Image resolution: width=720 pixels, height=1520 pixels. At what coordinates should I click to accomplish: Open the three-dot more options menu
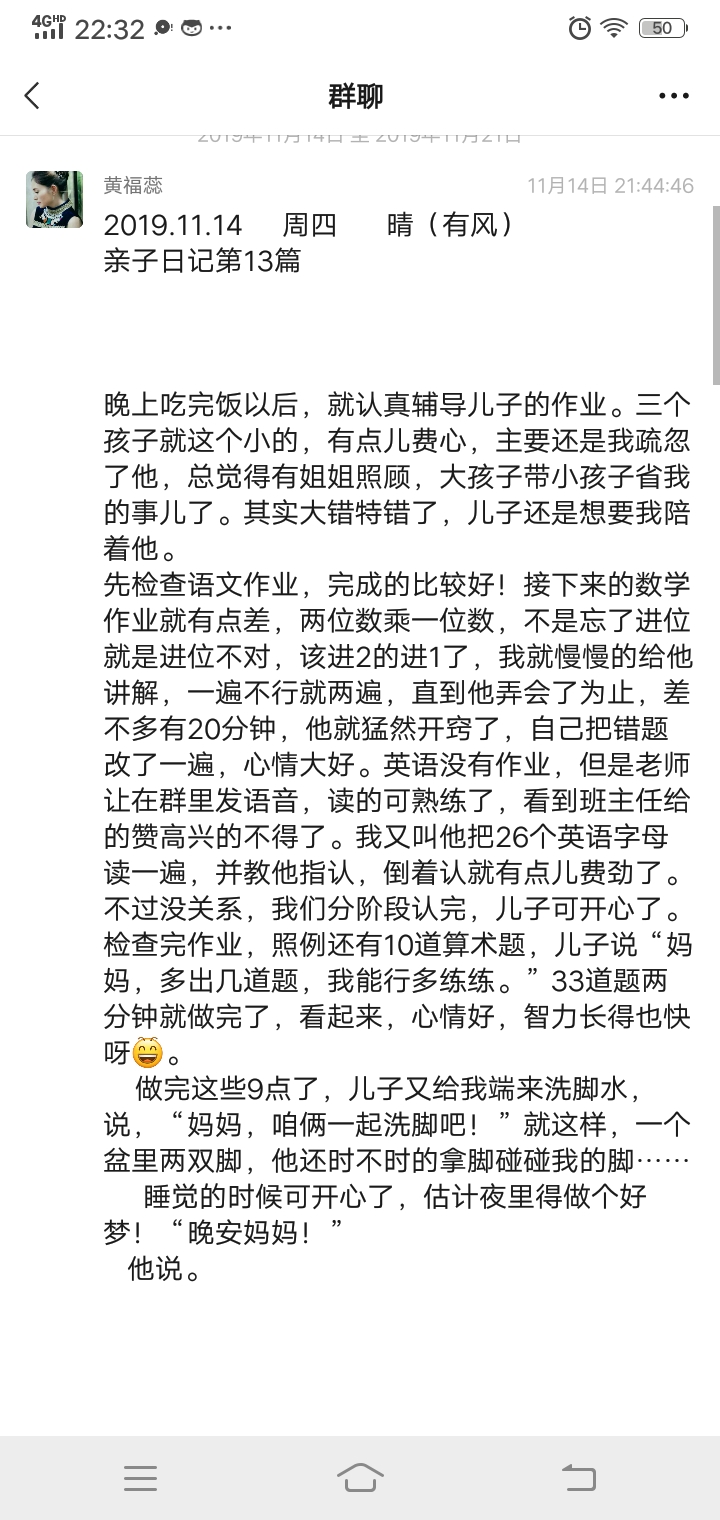(x=675, y=94)
